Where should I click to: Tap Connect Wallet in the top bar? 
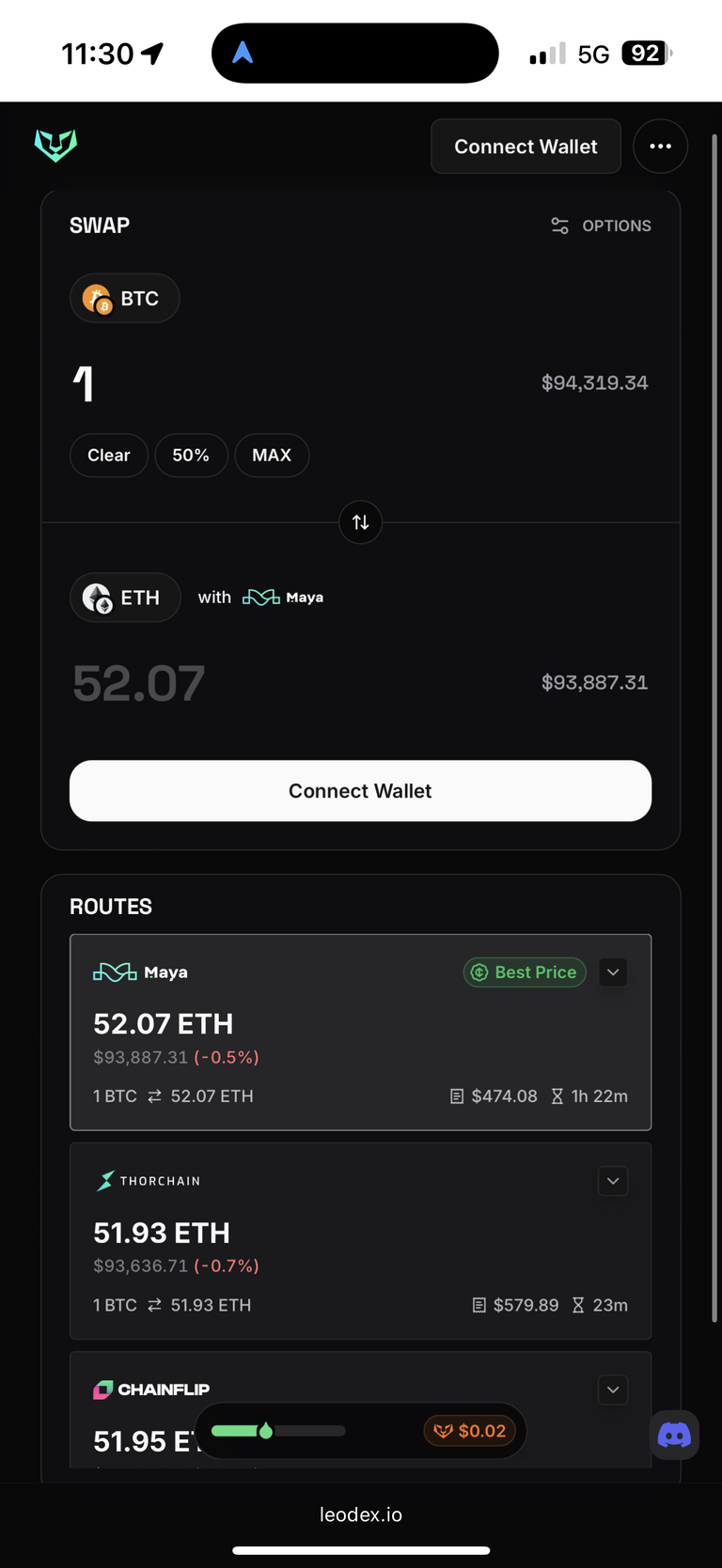click(x=526, y=147)
